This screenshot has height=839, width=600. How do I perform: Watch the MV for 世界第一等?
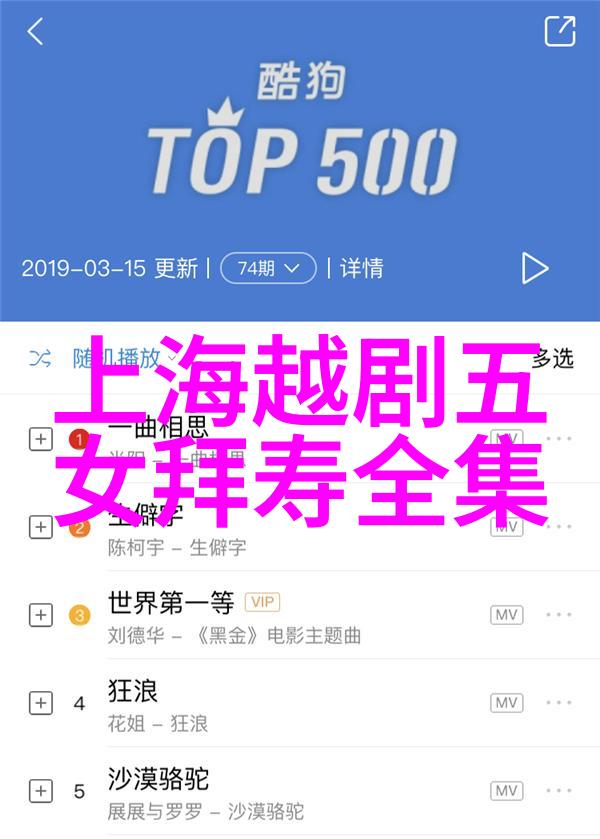[507, 615]
